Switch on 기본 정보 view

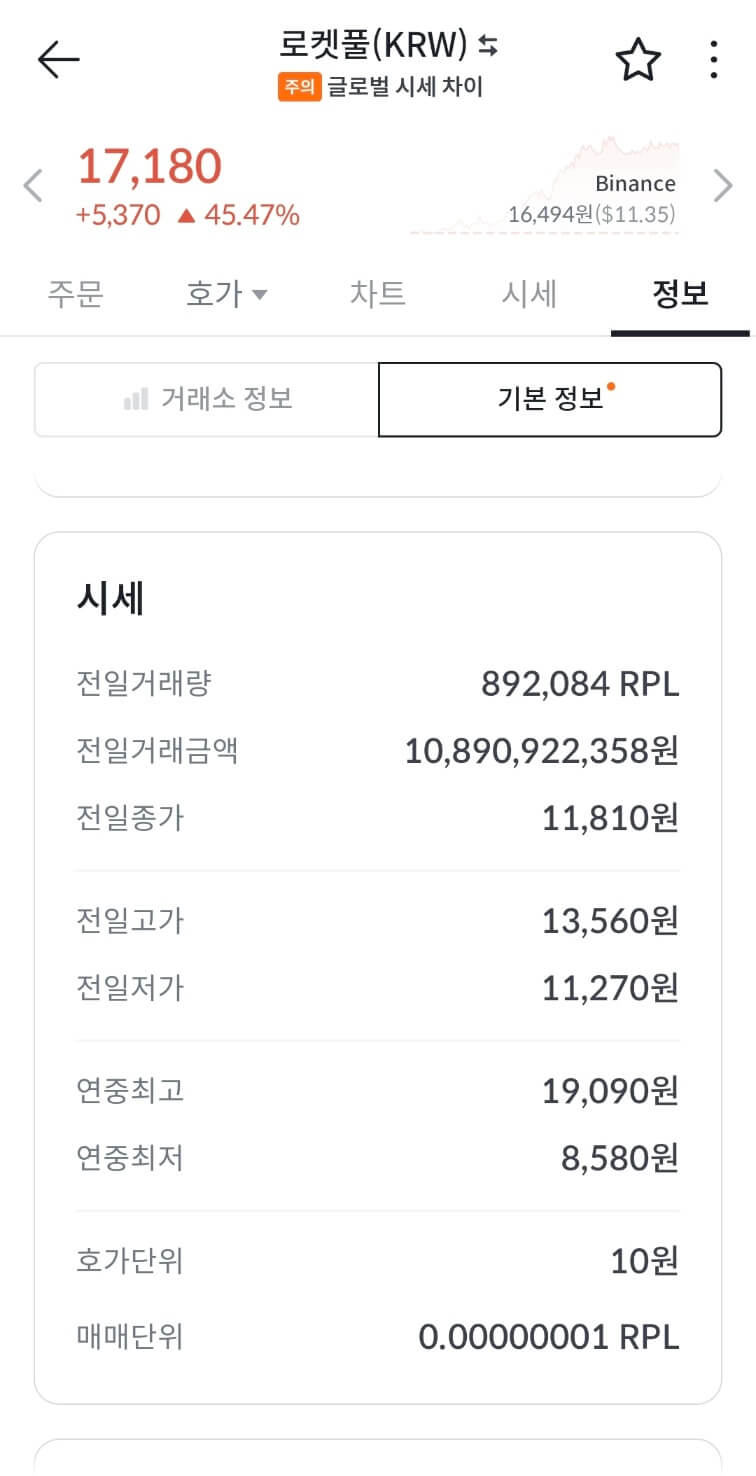[x=548, y=399]
